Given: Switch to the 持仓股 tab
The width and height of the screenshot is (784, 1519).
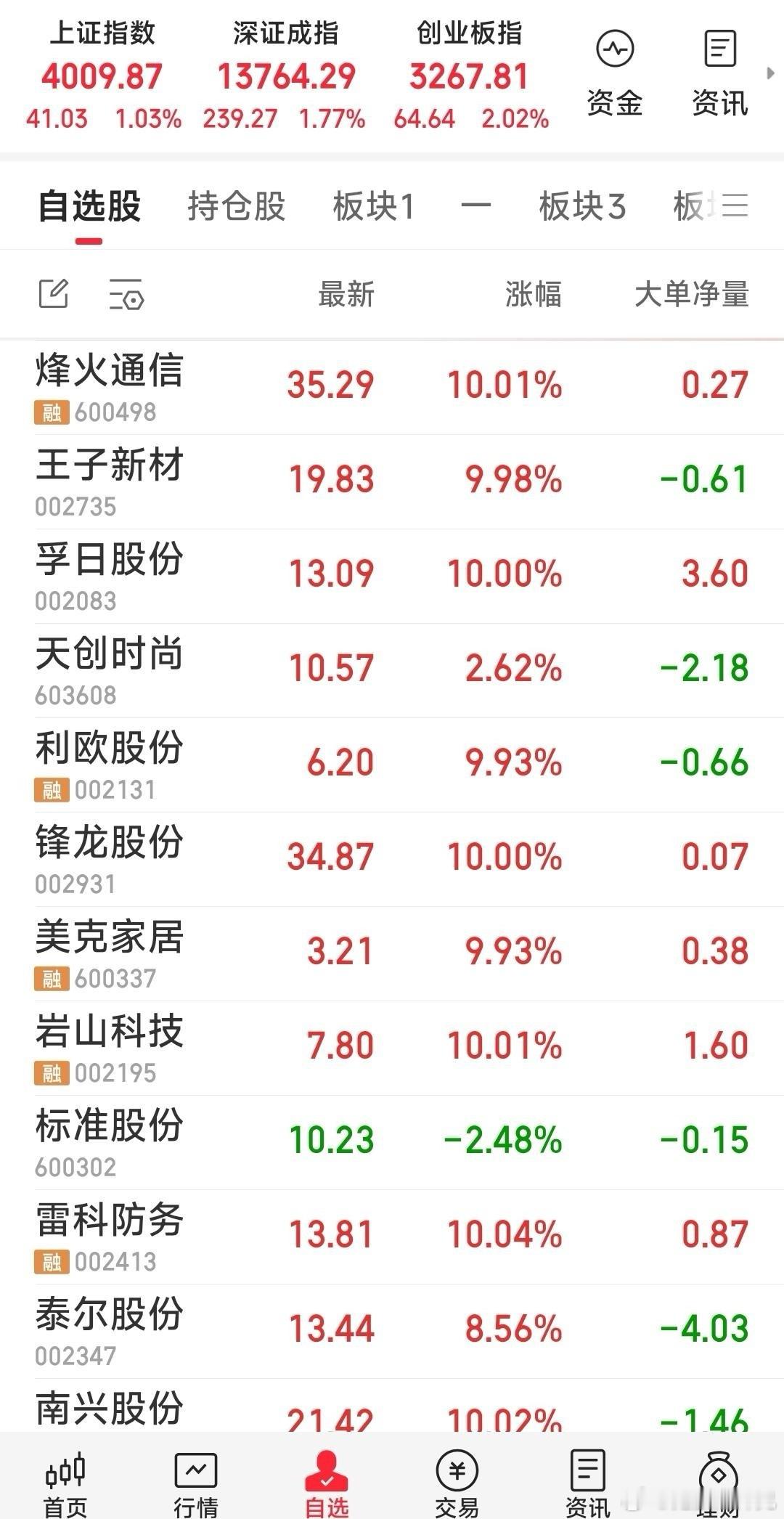Looking at the screenshot, I should (236, 205).
